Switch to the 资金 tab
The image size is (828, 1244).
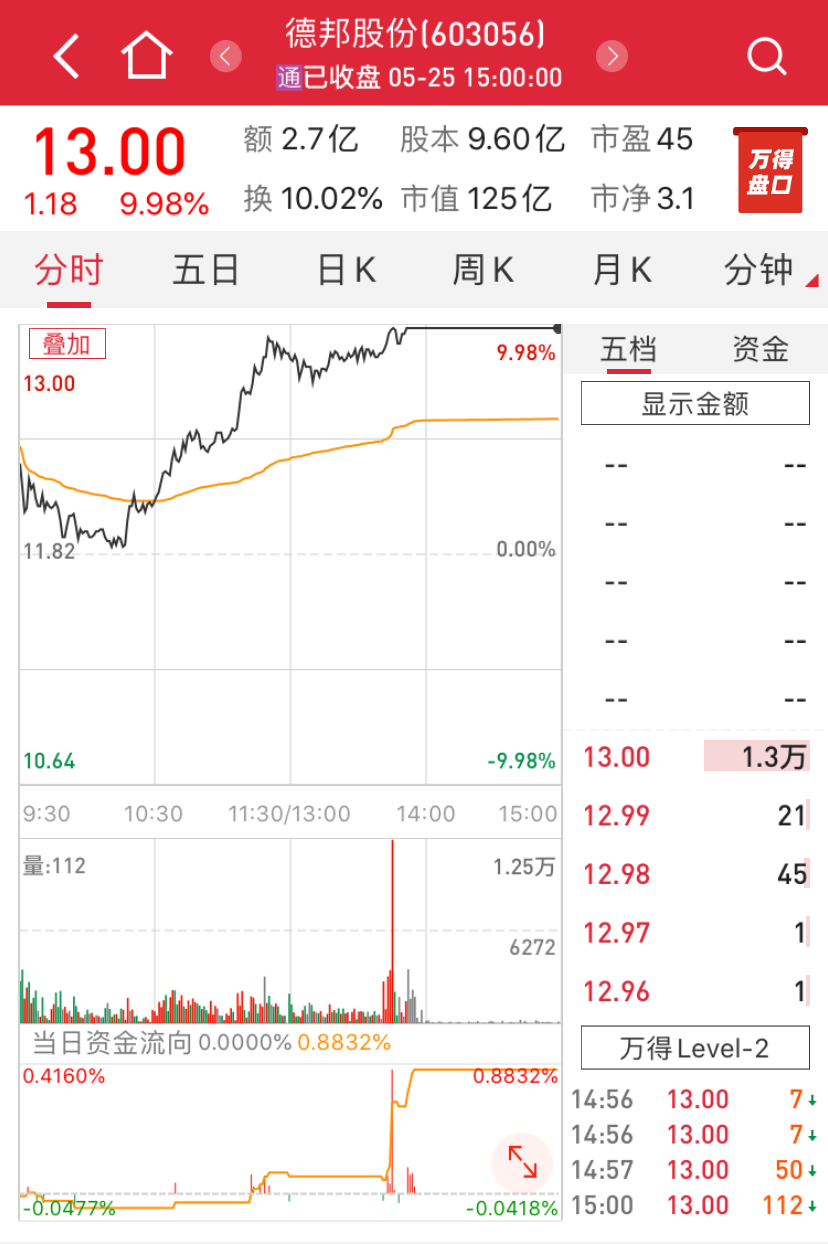pyautogui.click(x=760, y=350)
